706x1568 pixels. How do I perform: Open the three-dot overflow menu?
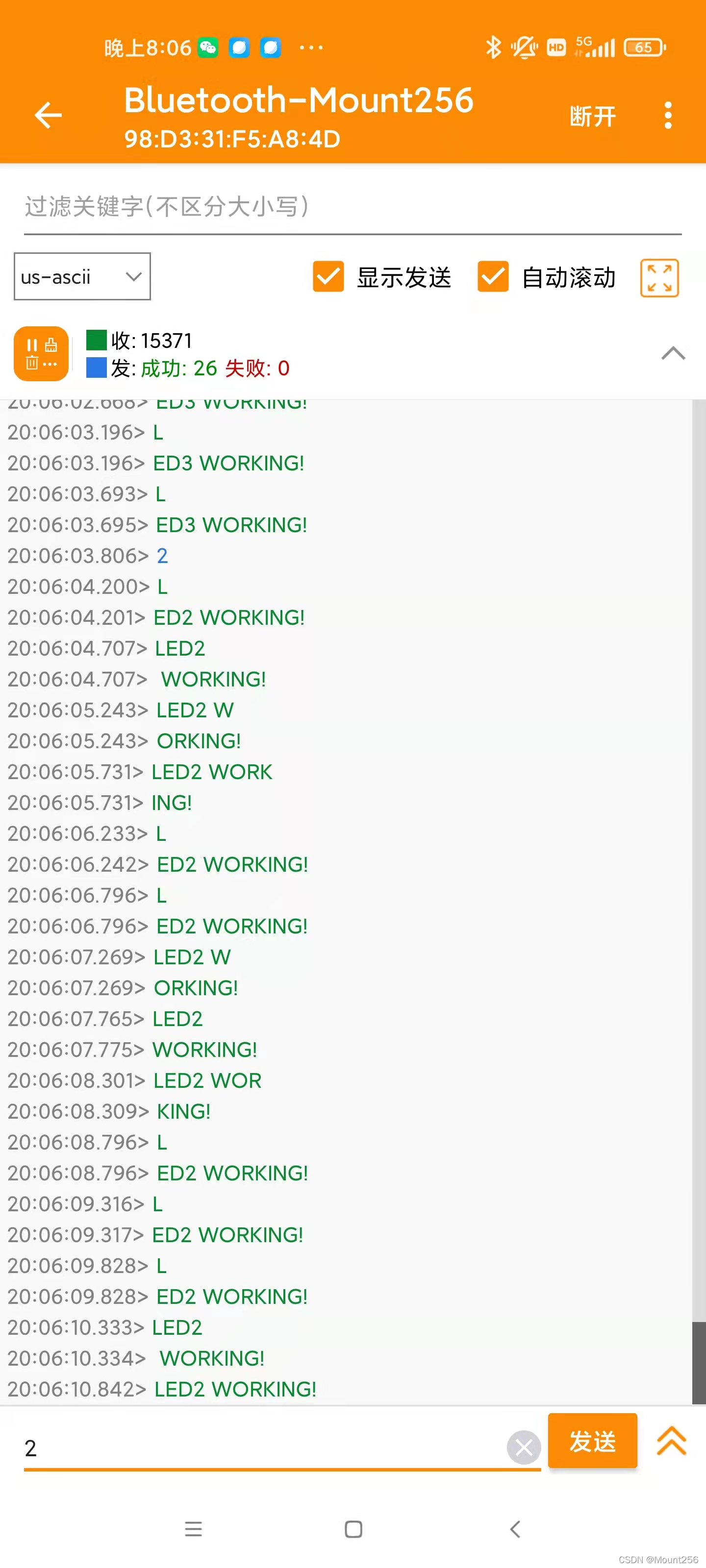coord(668,116)
